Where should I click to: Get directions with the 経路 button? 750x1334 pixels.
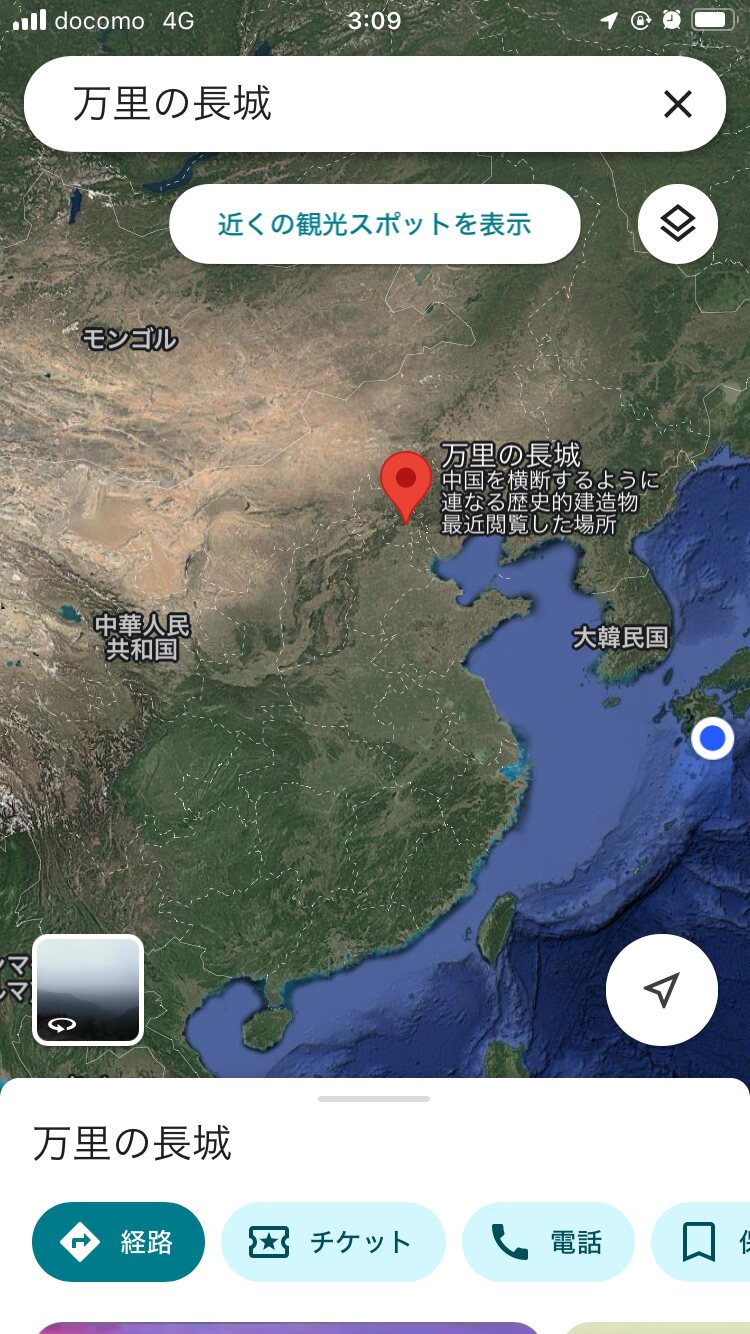[x=118, y=1242]
